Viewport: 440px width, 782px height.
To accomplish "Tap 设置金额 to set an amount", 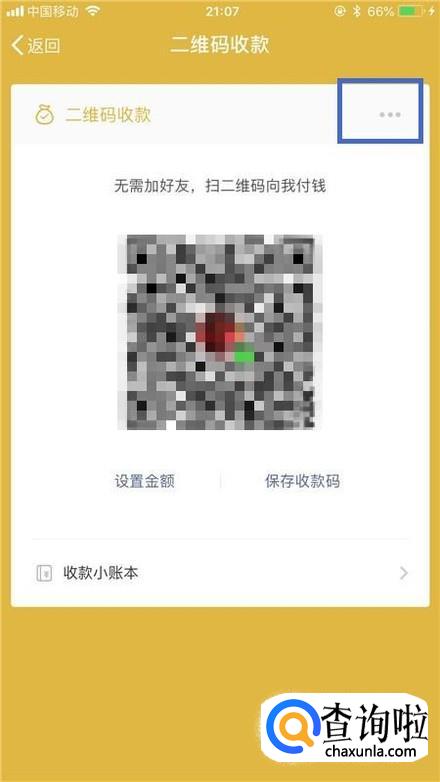I will tap(145, 481).
